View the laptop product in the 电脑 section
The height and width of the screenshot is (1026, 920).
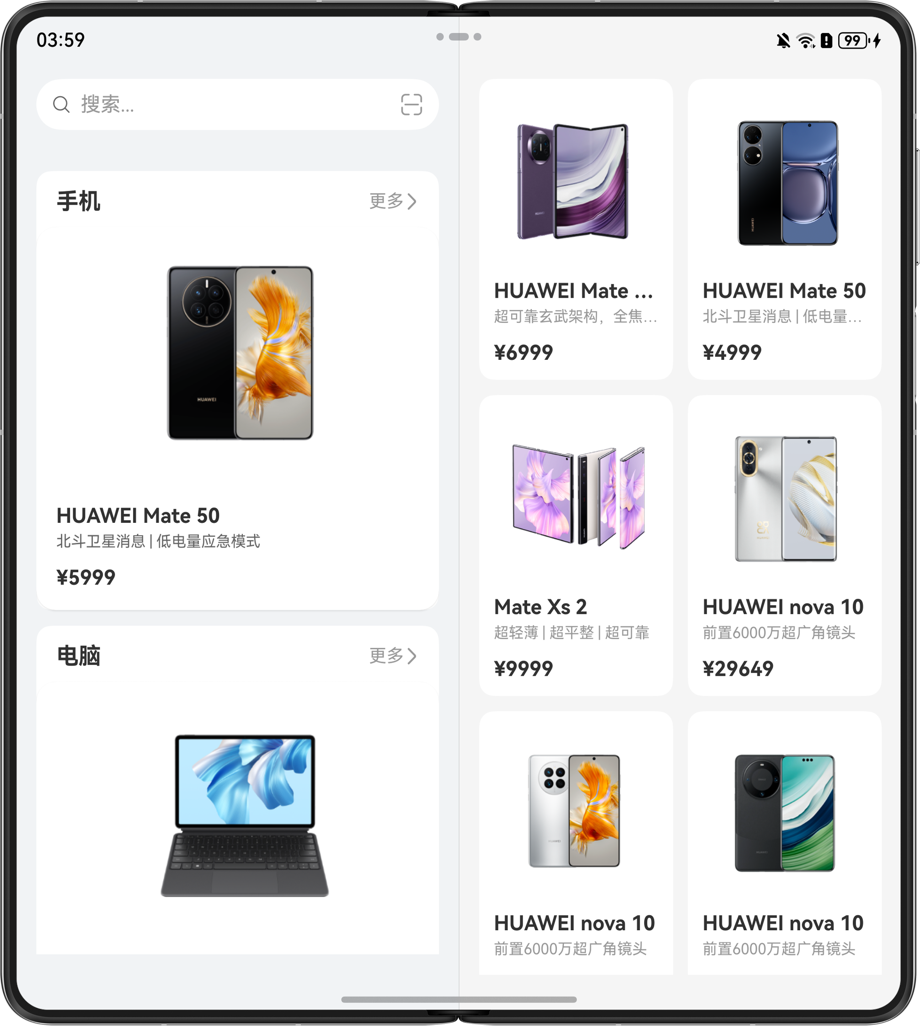(244, 815)
